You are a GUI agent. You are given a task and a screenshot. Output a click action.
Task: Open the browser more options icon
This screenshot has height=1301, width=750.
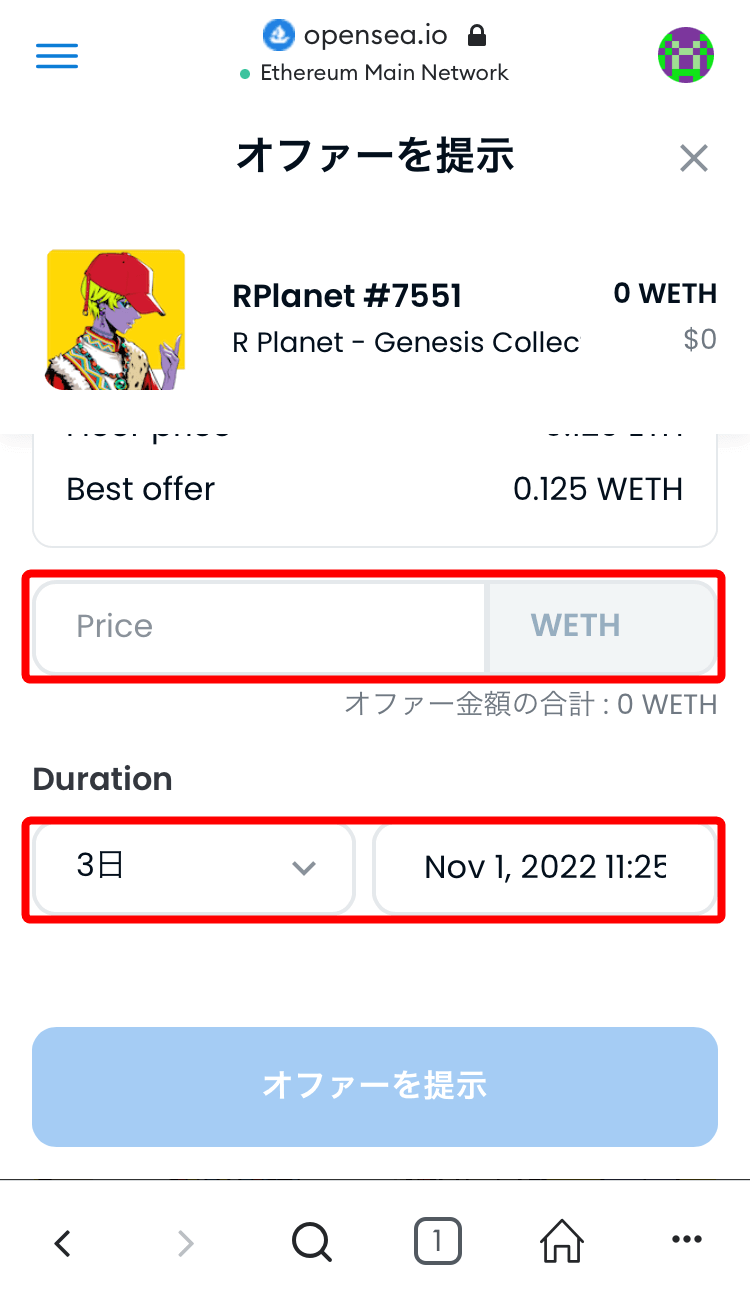pos(686,1240)
